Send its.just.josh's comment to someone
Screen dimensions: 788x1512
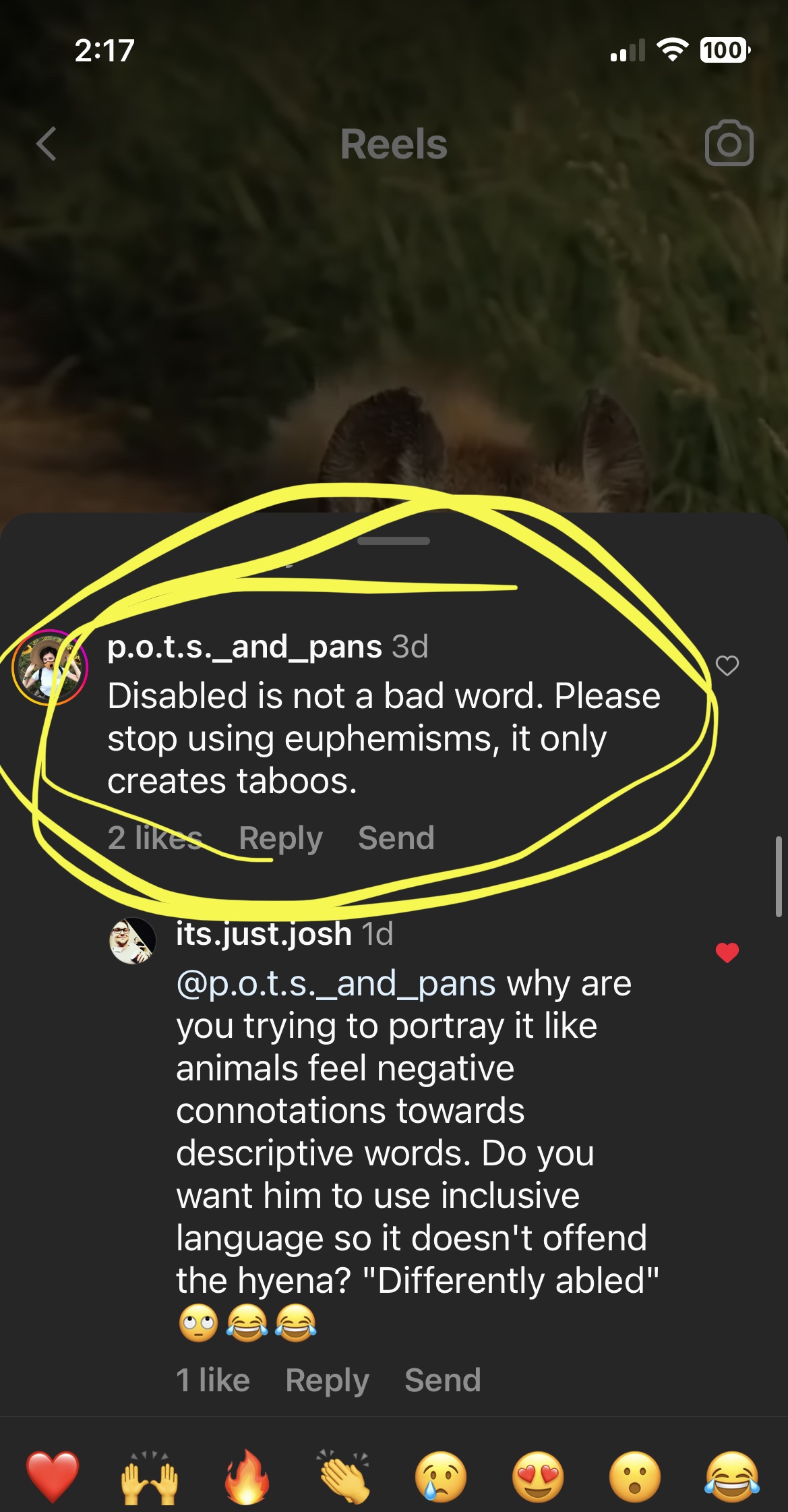(442, 1380)
